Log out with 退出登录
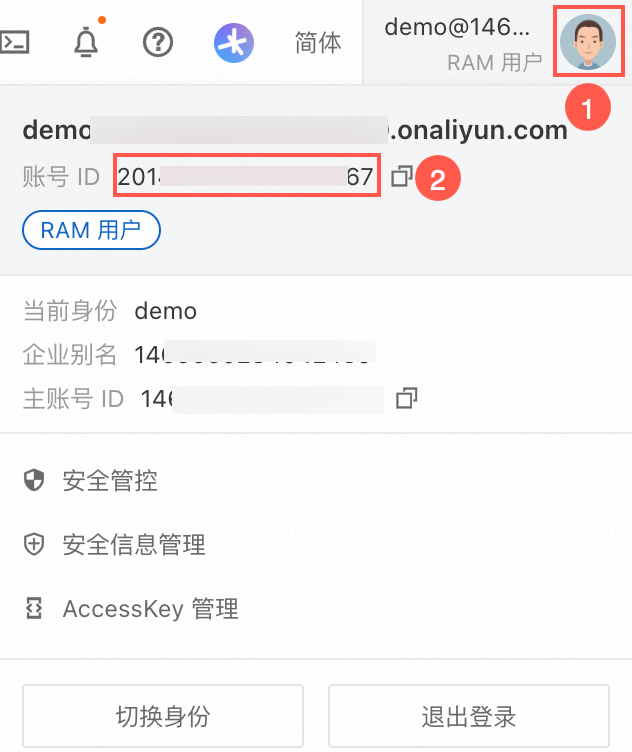 [x=468, y=717]
